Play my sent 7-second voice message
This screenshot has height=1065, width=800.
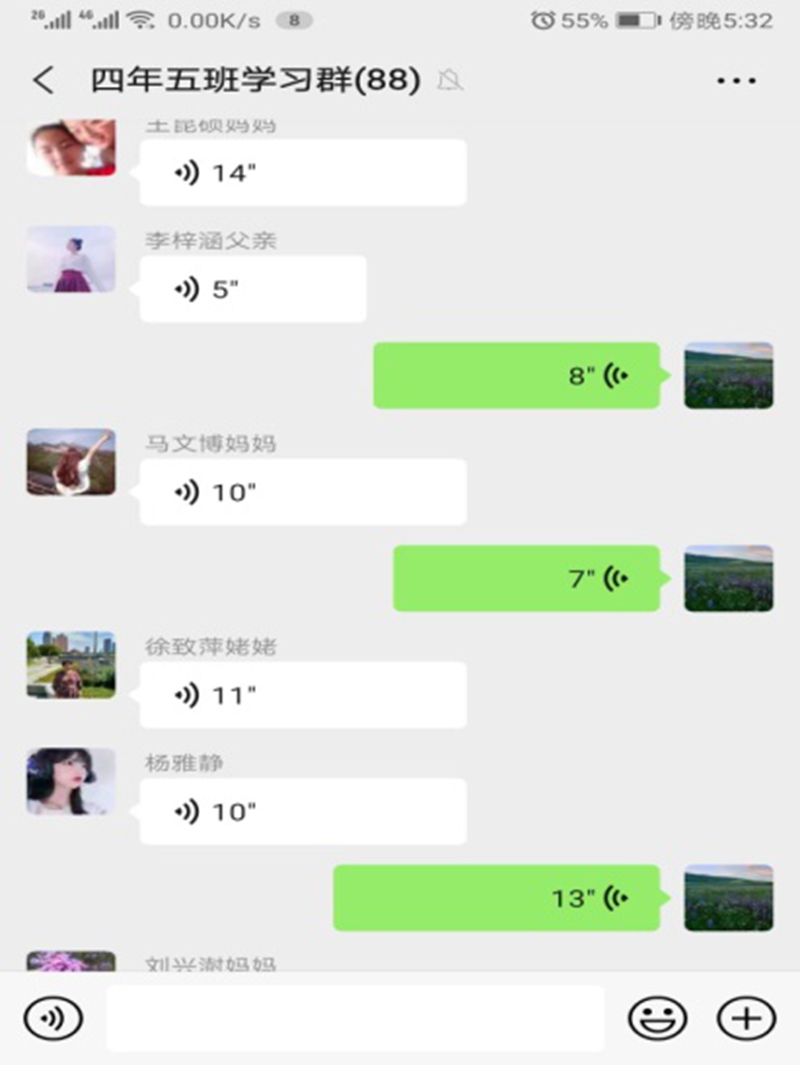coord(526,578)
